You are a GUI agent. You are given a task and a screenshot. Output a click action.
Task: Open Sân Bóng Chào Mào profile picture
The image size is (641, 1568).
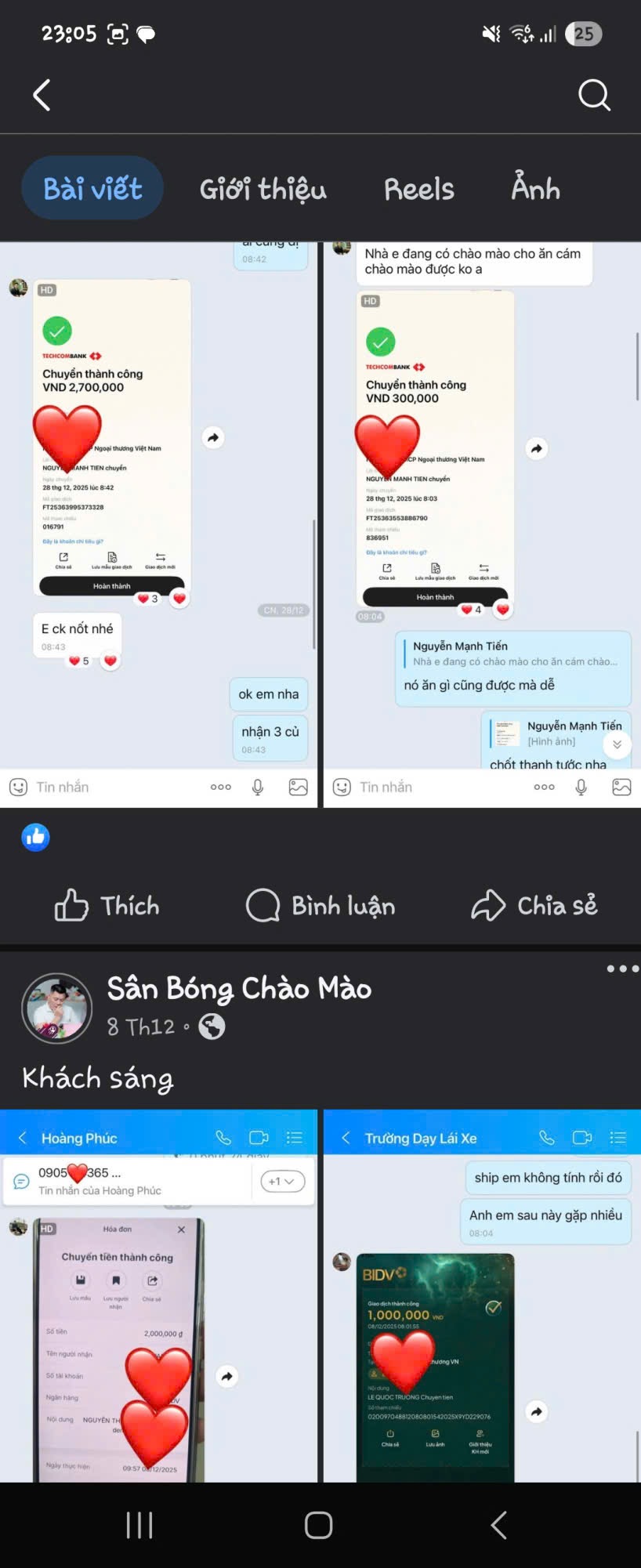click(56, 1008)
